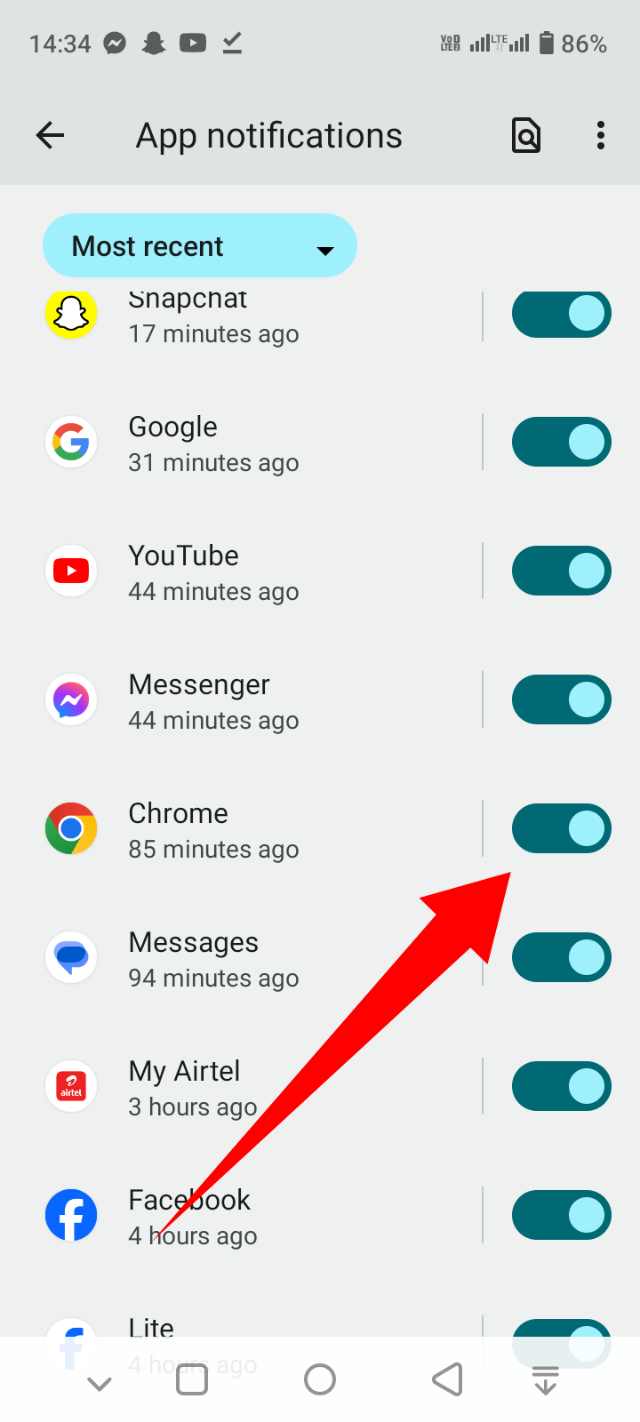Toggle My Airtel notifications
The image size is (640, 1422).
click(561, 1087)
